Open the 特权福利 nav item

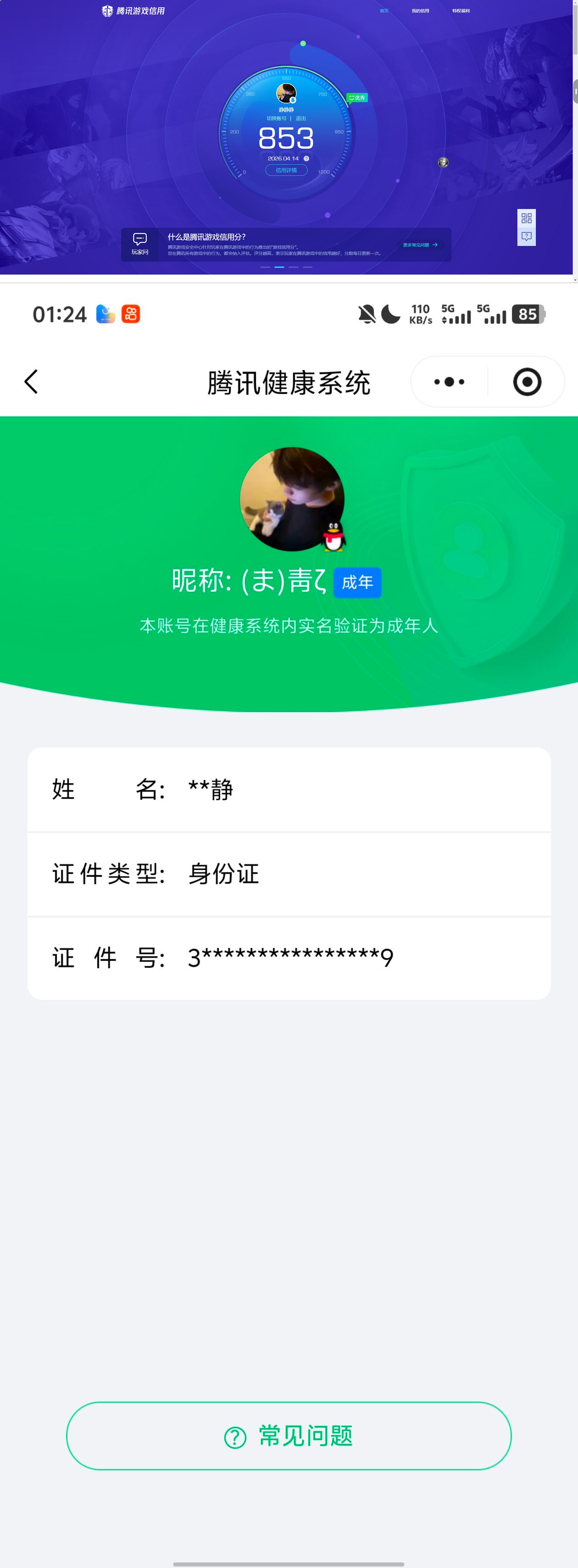460,10
